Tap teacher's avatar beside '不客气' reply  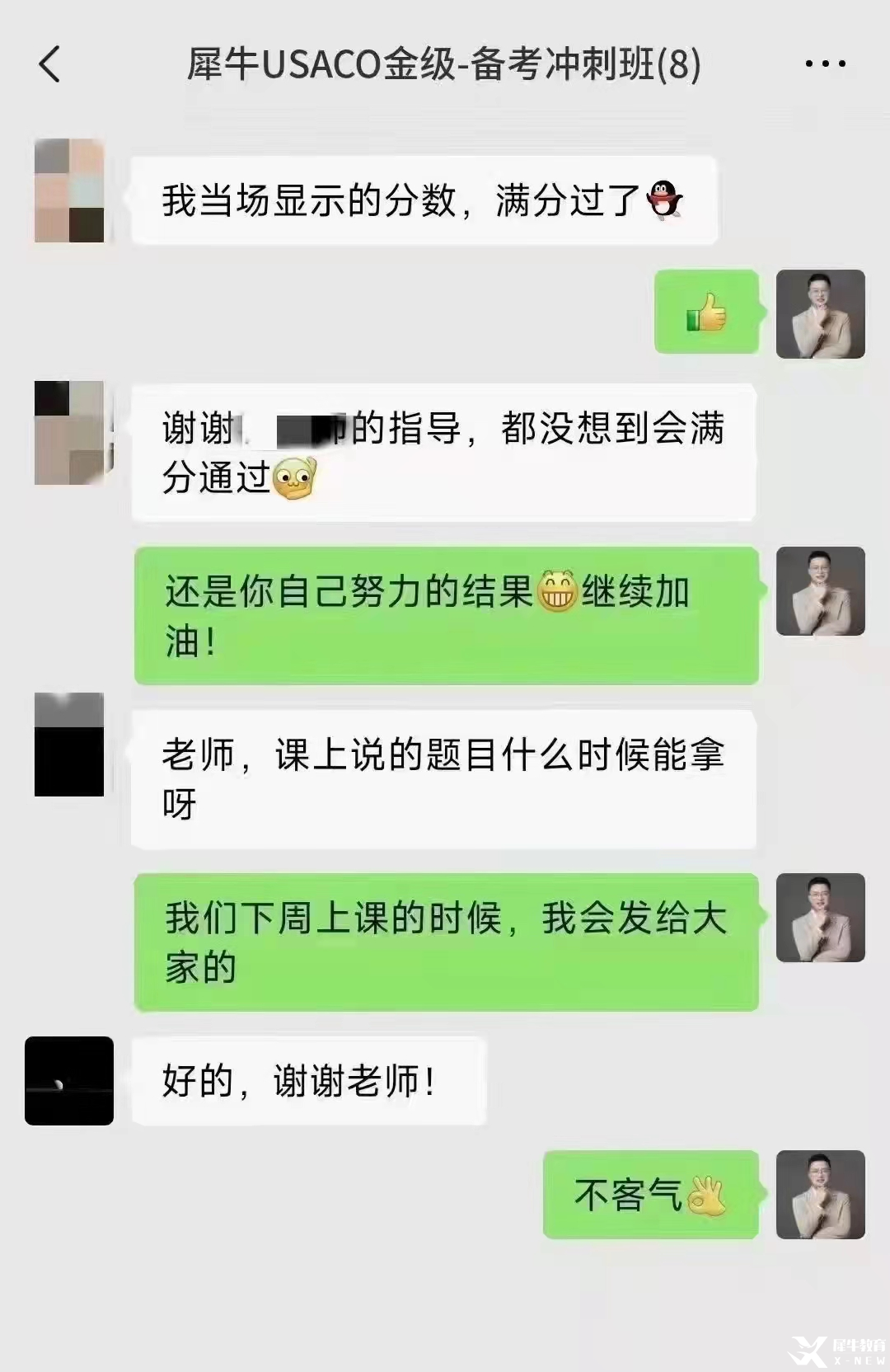point(820,1194)
